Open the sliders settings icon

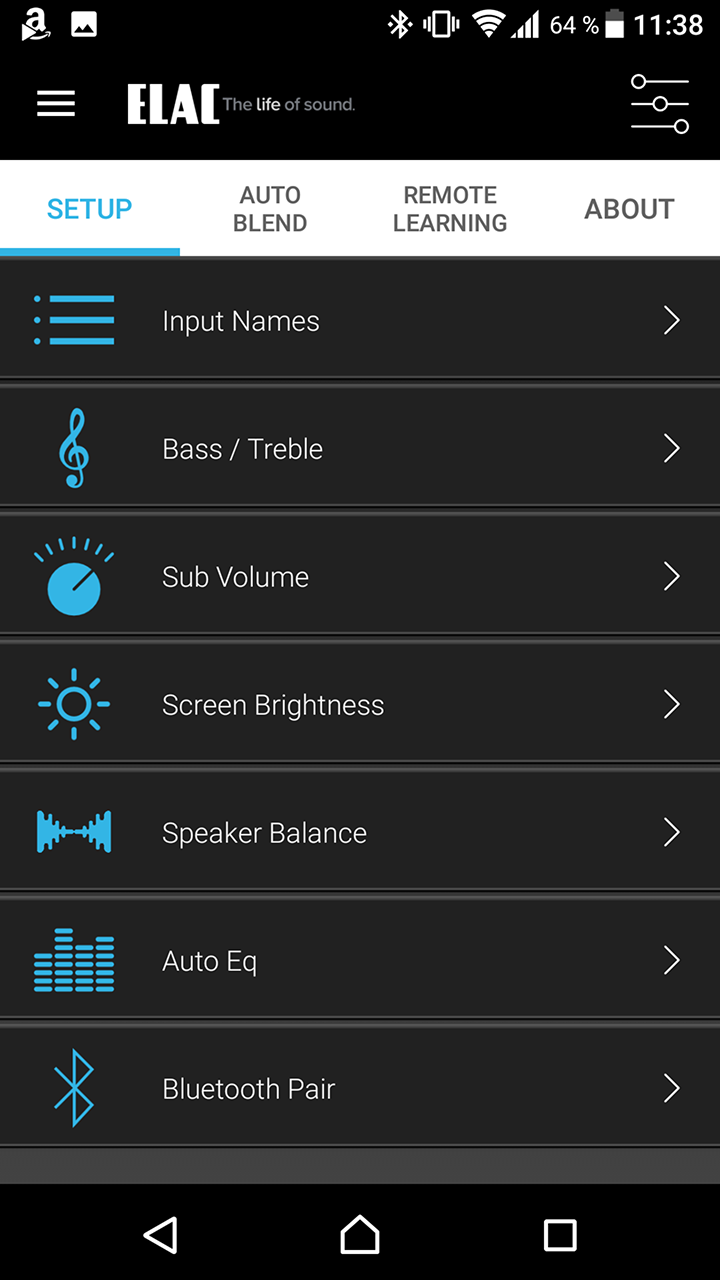(x=660, y=104)
